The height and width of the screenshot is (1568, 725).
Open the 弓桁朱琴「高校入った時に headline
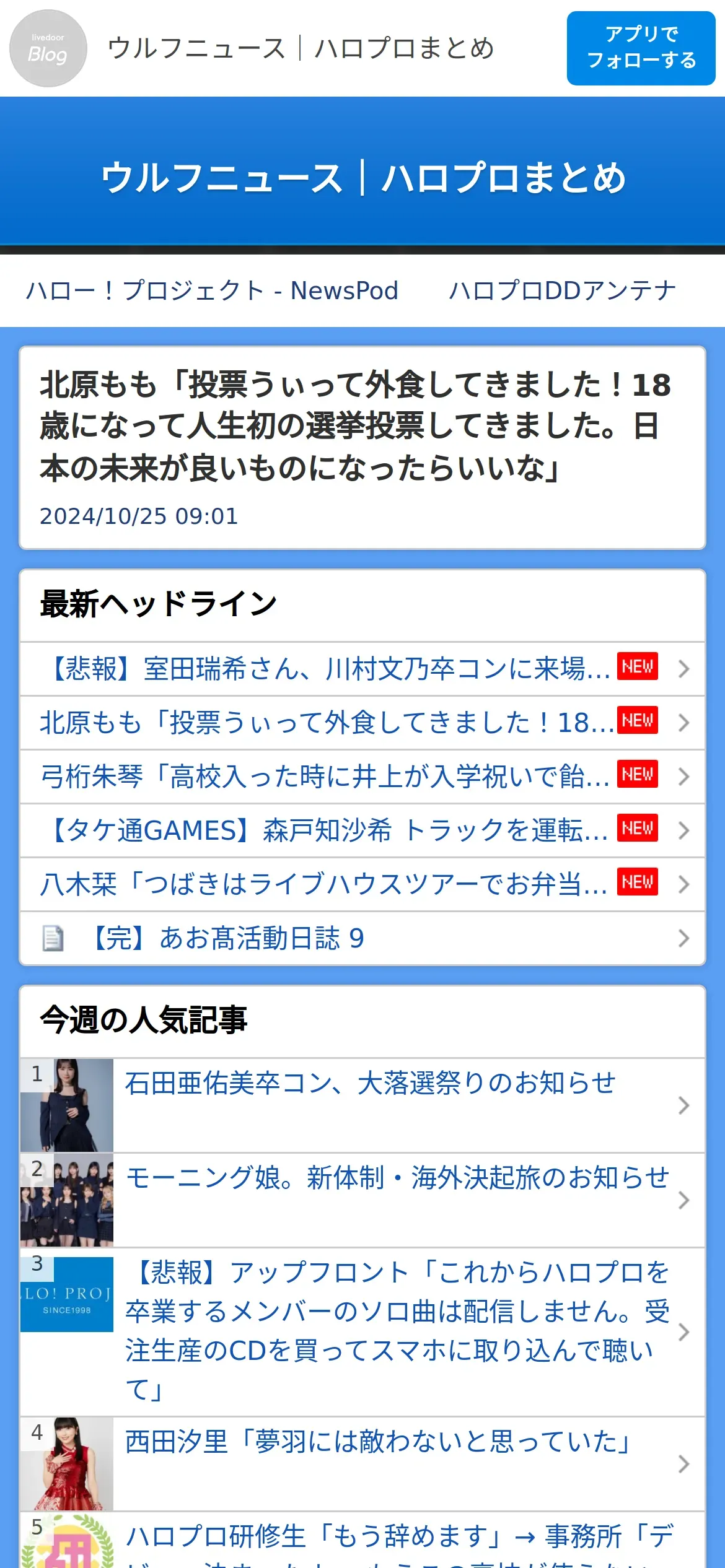[x=362, y=777]
